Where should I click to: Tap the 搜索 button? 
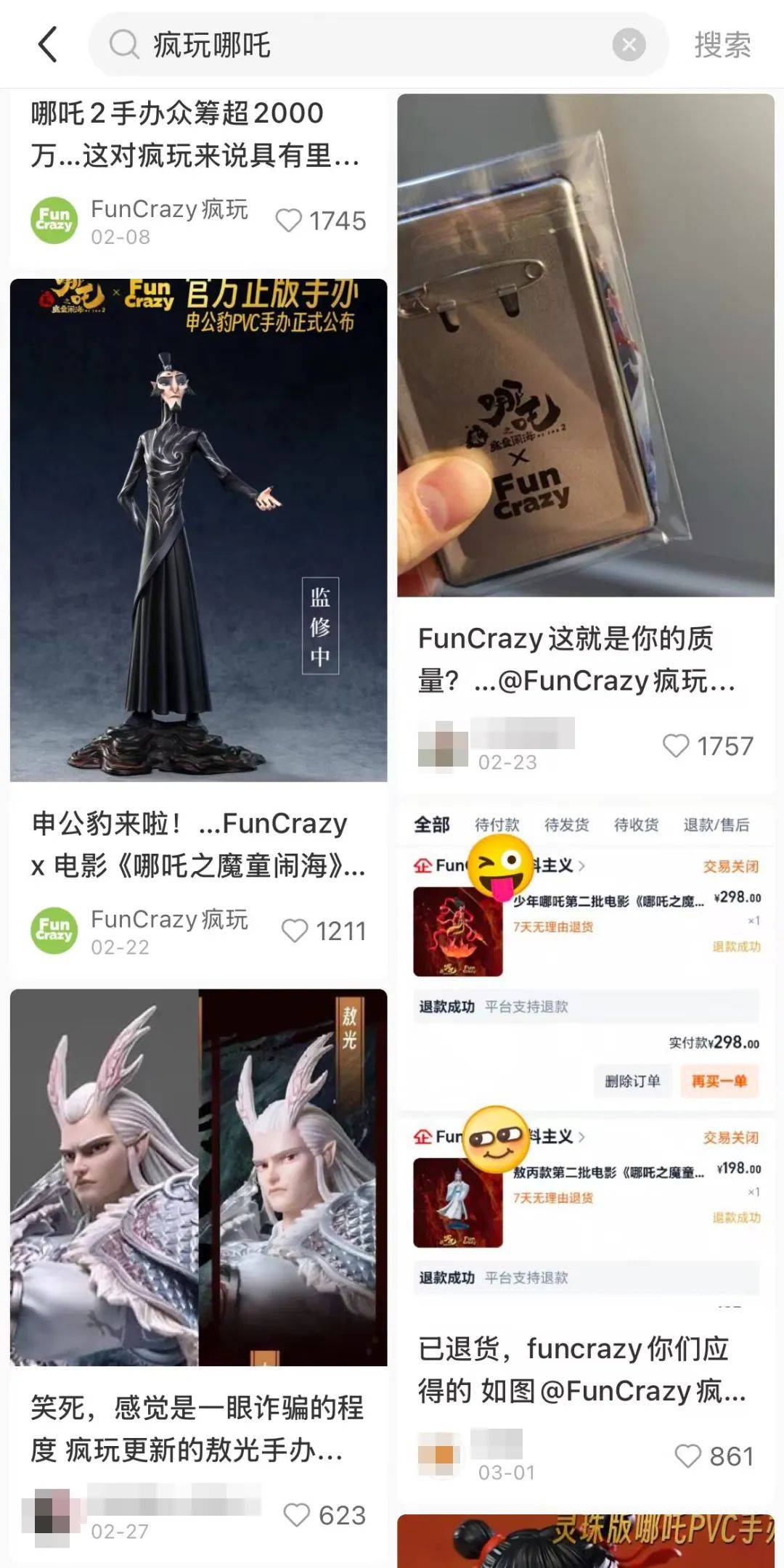click(x=722, y=45)
